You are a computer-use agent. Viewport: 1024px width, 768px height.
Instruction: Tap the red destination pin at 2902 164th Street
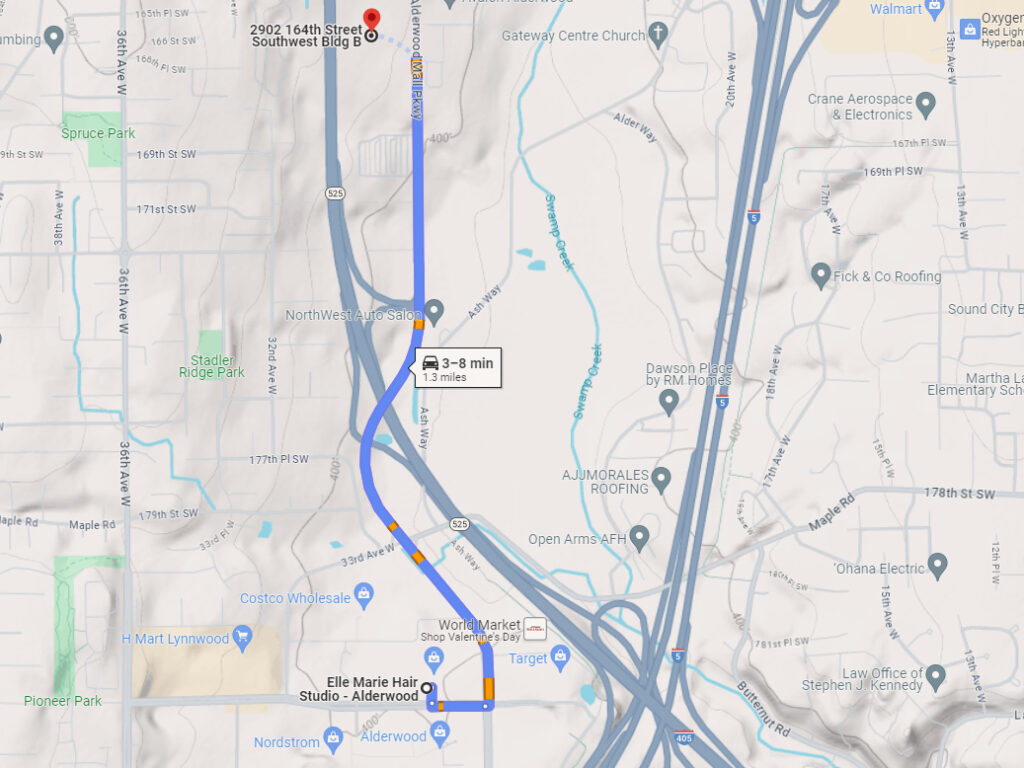click(x=372, y=20)
